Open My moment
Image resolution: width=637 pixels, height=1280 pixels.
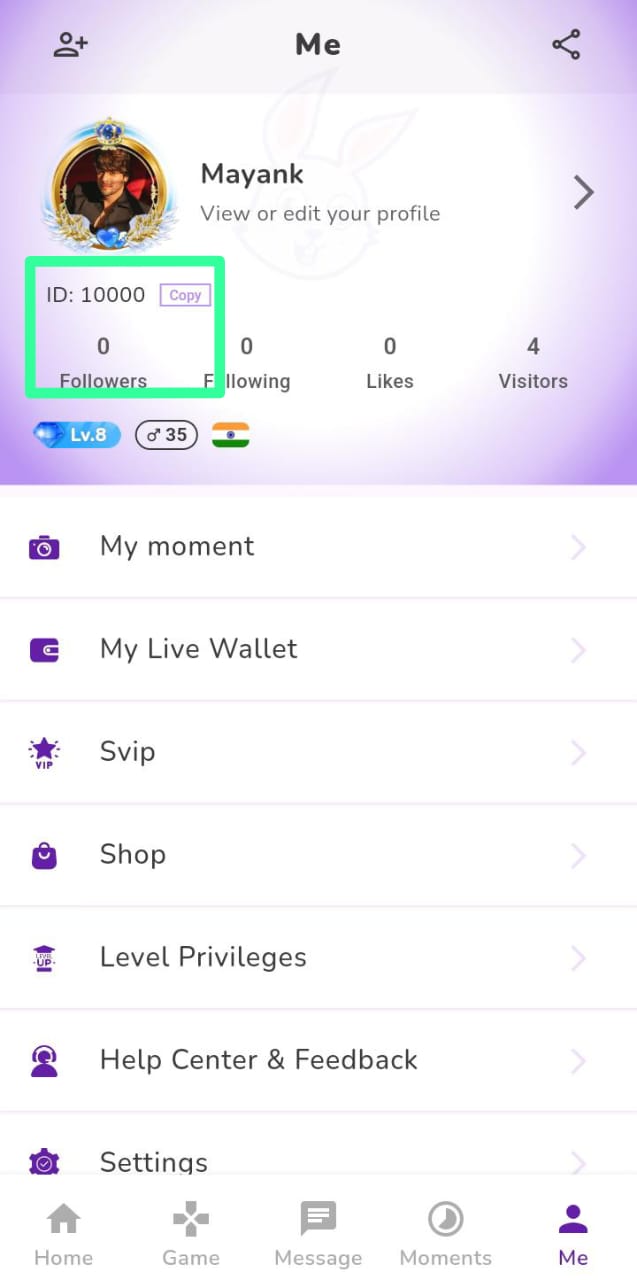click(x=318, y=547)
